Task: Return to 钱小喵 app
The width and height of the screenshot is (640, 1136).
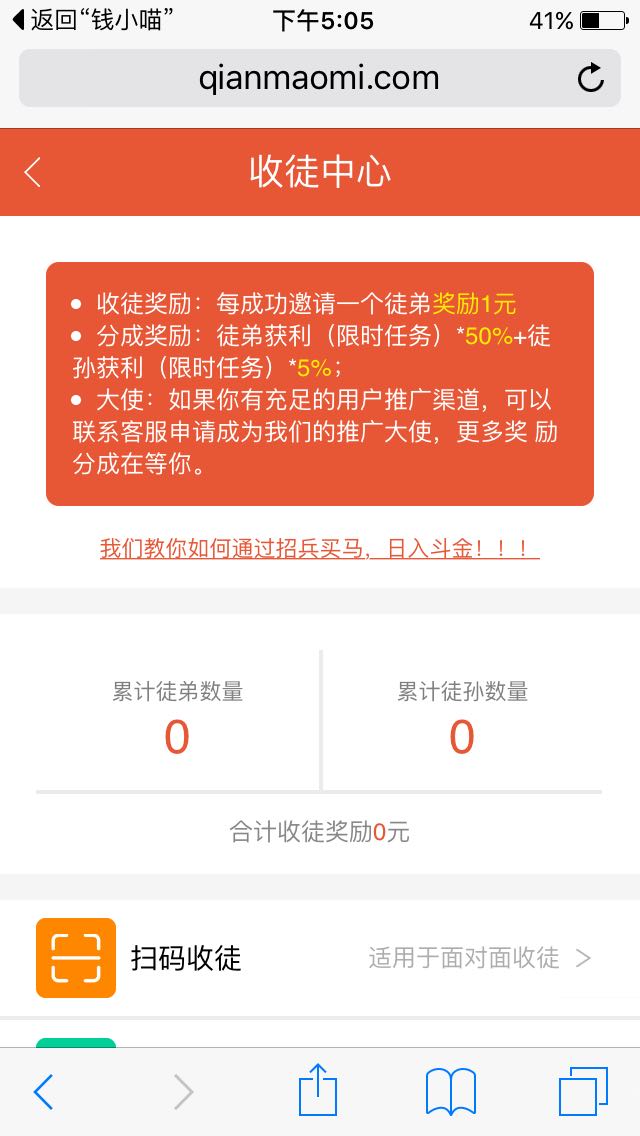Action: click(x=88, y=20)
